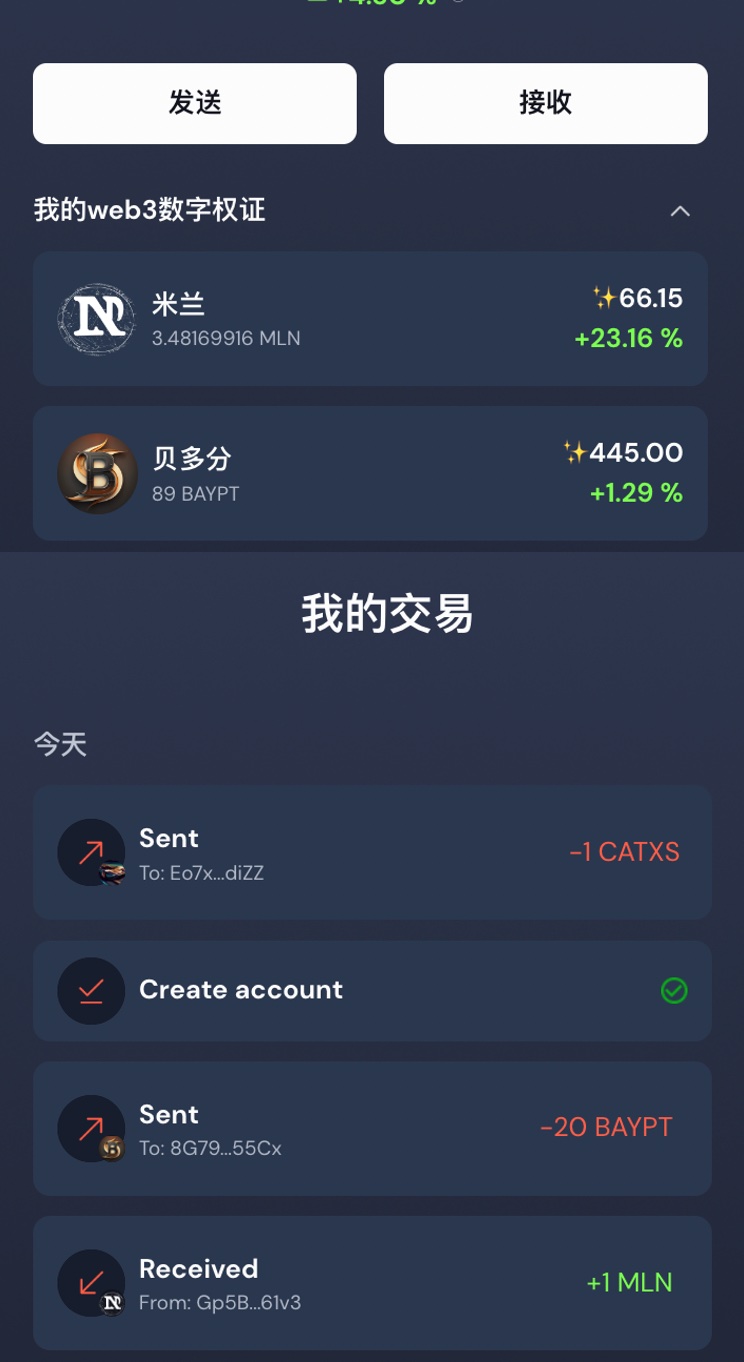The width and height of the screenshot is (744, 1362).
Task: Open the Received +1 MLN transaction details
Action: point(372,1282)
